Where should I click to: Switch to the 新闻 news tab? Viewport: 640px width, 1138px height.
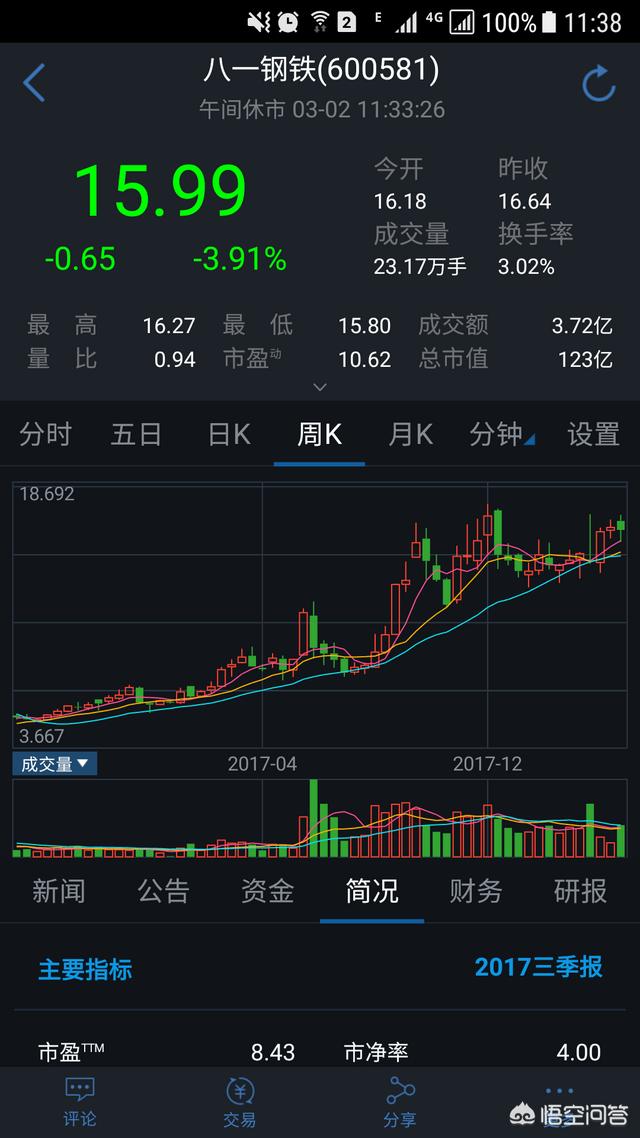[58, 891]
